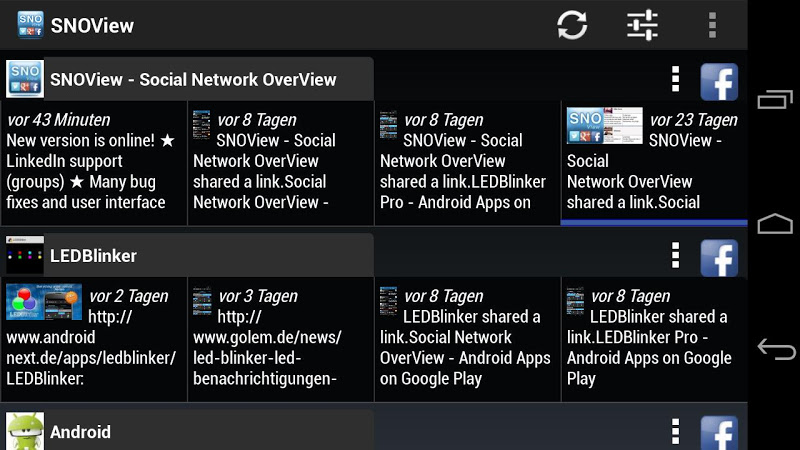Open the settings sliders icon
800x450 pixels.
point(642,24)
